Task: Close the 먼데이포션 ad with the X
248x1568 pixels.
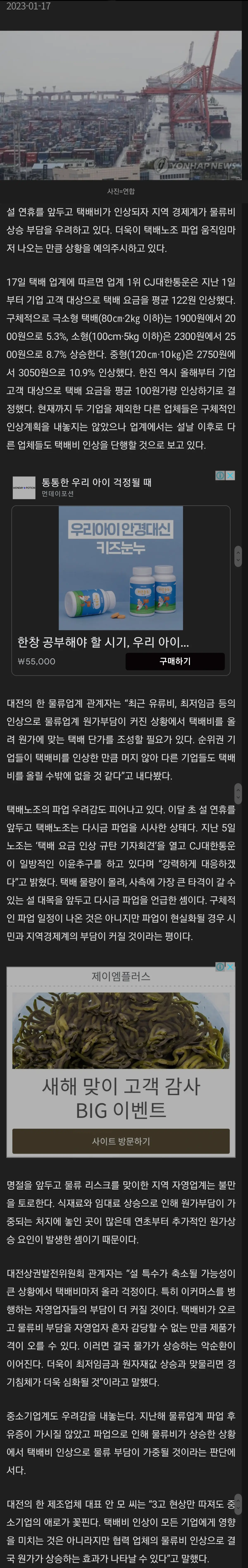Action: point(230,475)
